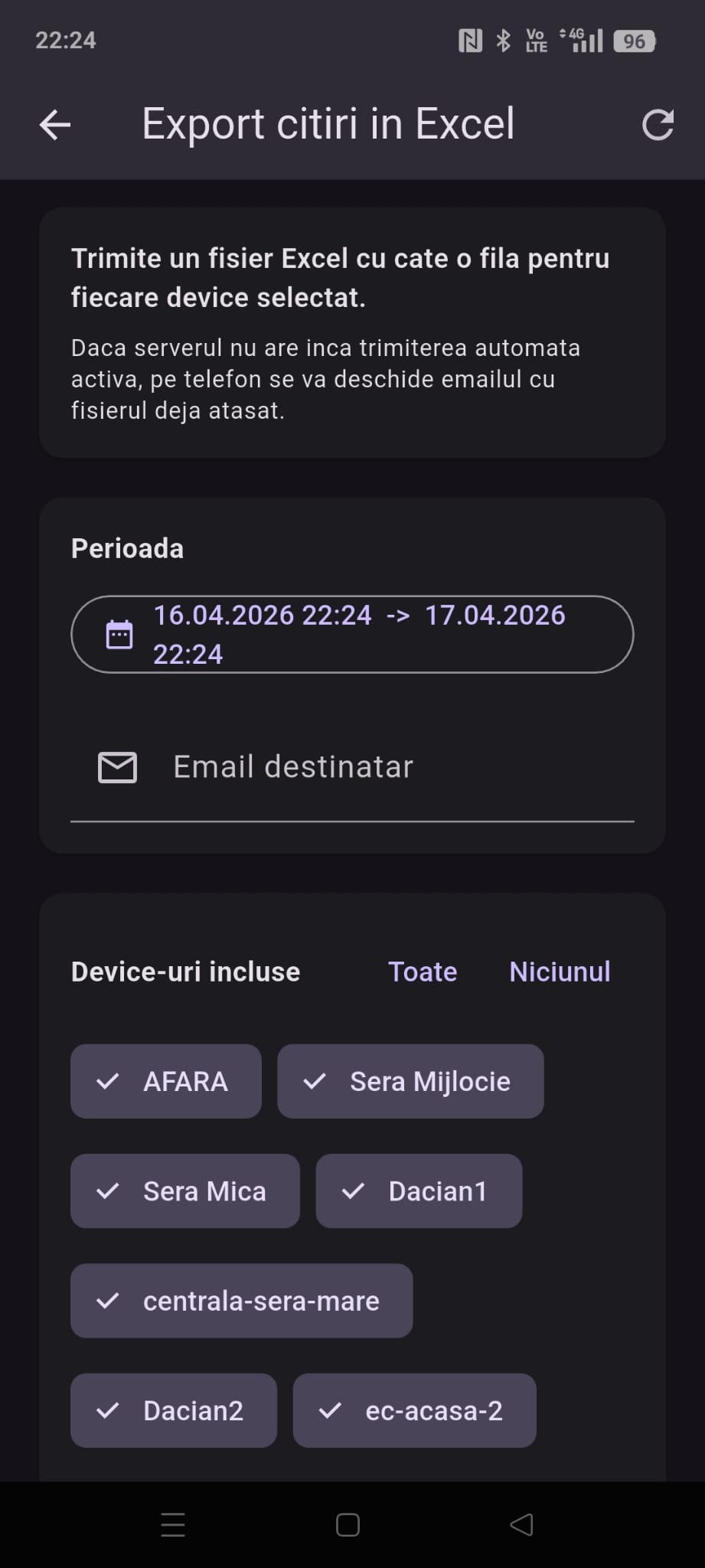
Task: Deselect the ec-acasa-2 chip
Action: (x=414, y=1410)
